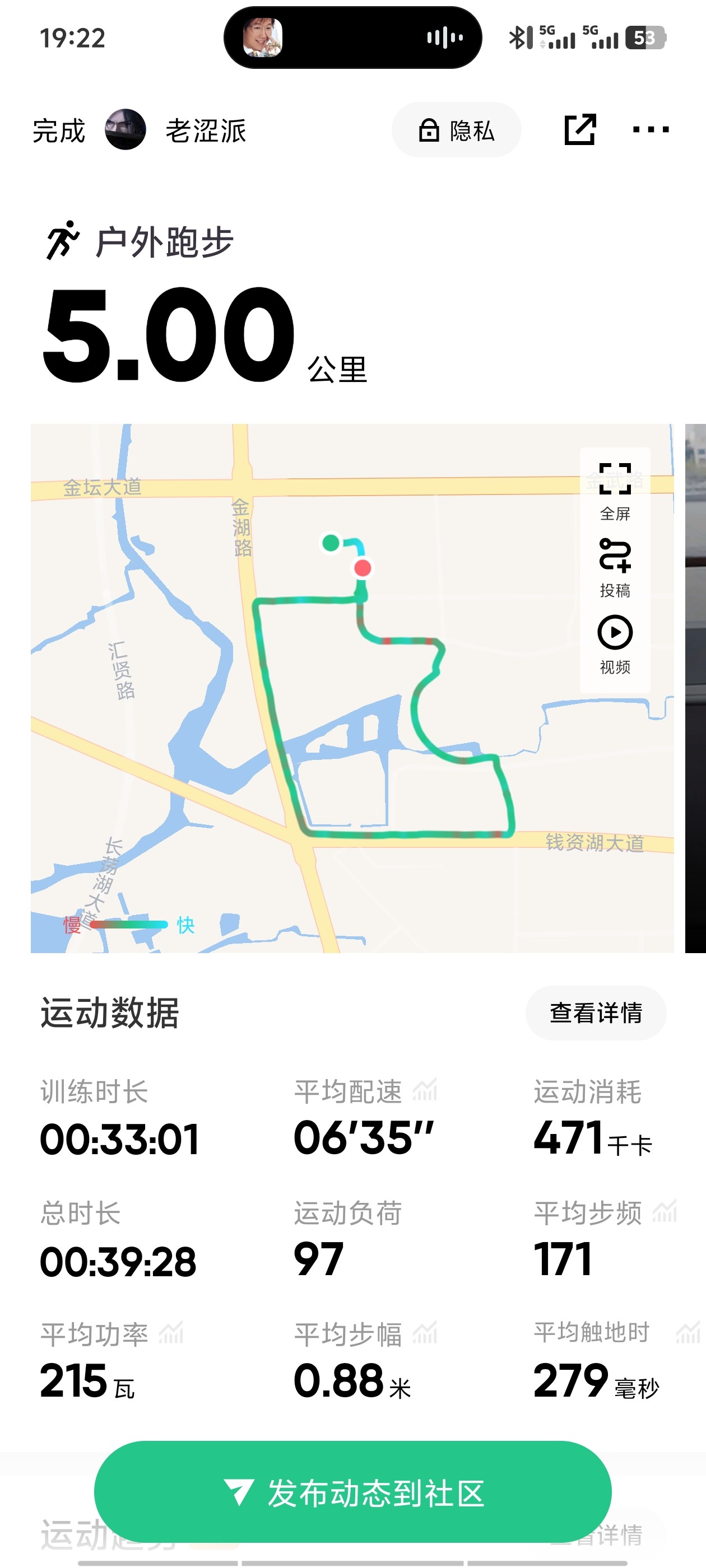Screen dimensions: 706x1568
Task: Open the 平均功率 chart icon
Action: 170,1333
